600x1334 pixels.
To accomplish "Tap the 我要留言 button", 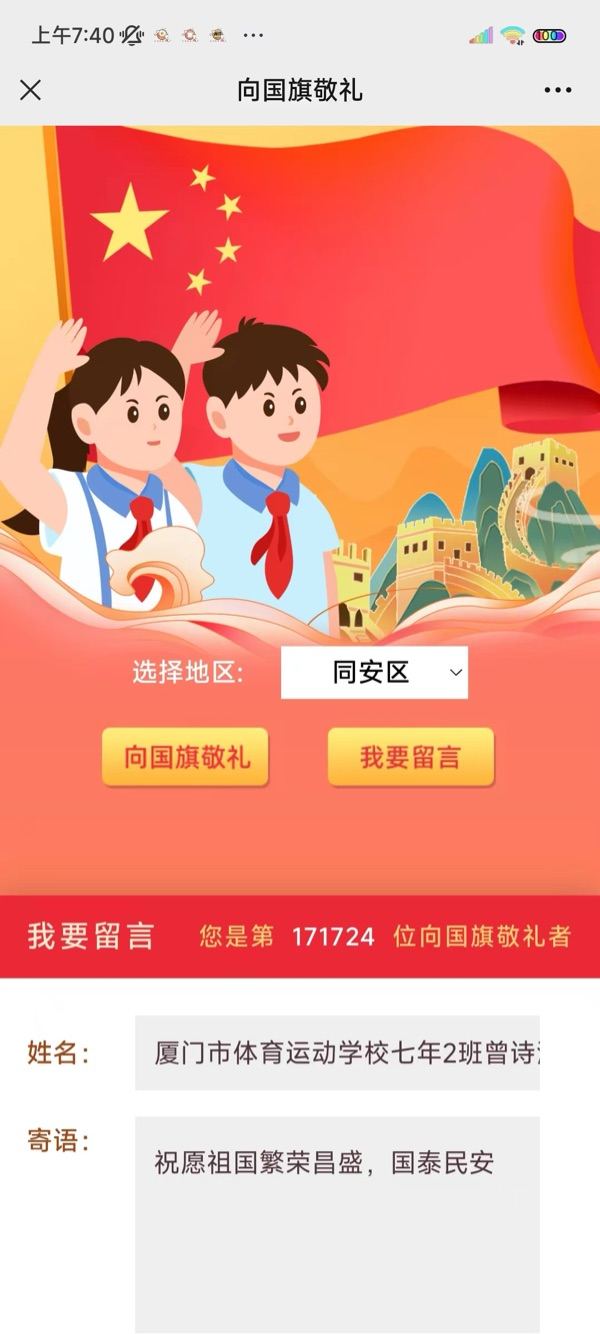I will coord(410,757).
